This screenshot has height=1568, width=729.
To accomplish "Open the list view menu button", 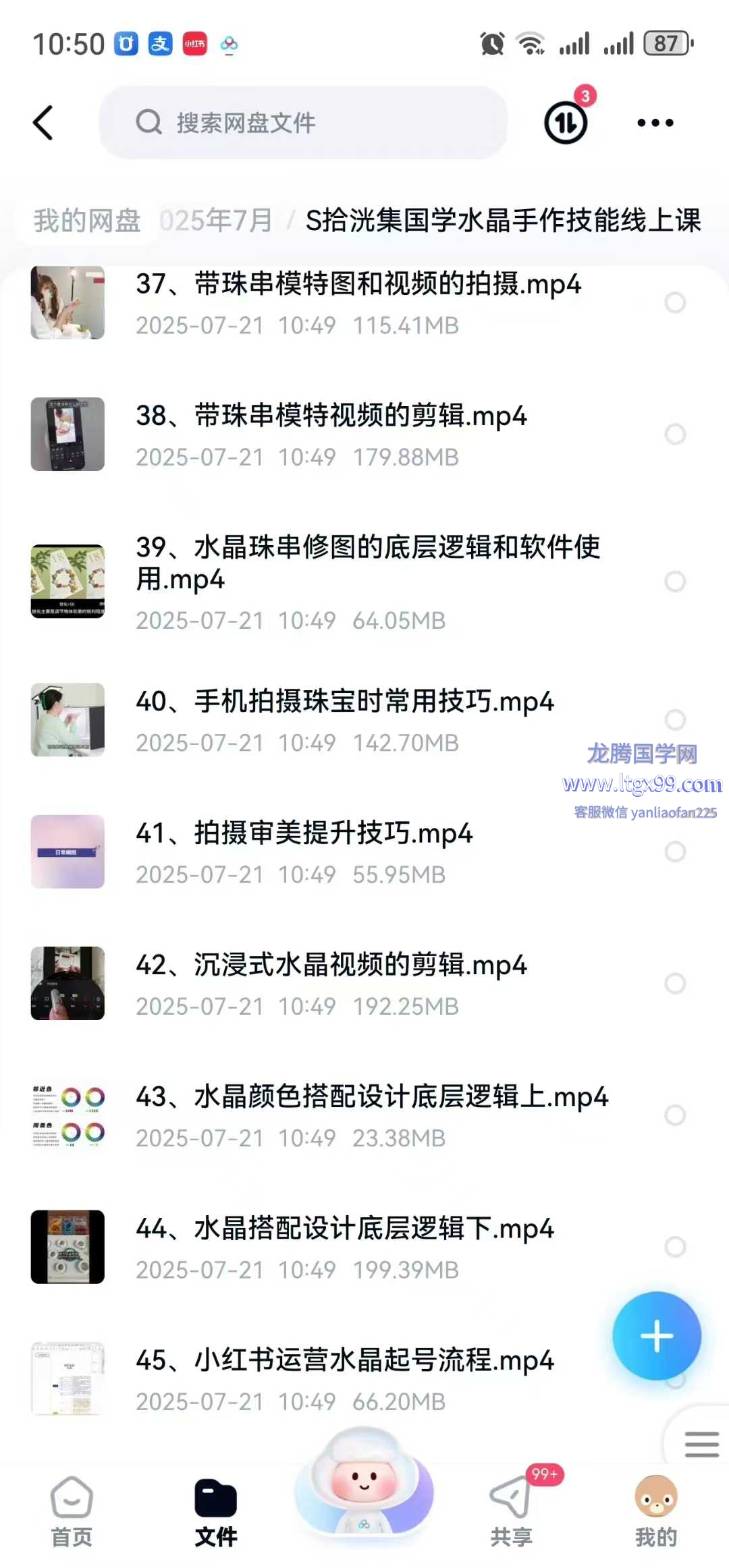I will [x=701, y=1444].
